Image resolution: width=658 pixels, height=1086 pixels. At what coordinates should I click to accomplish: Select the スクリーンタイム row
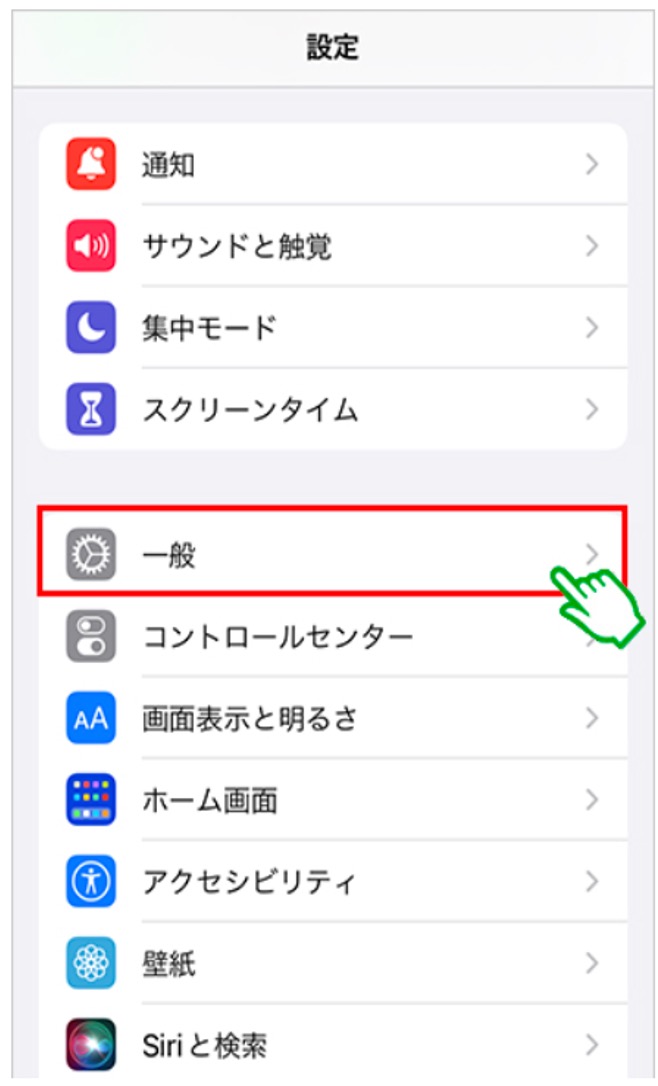332,410
